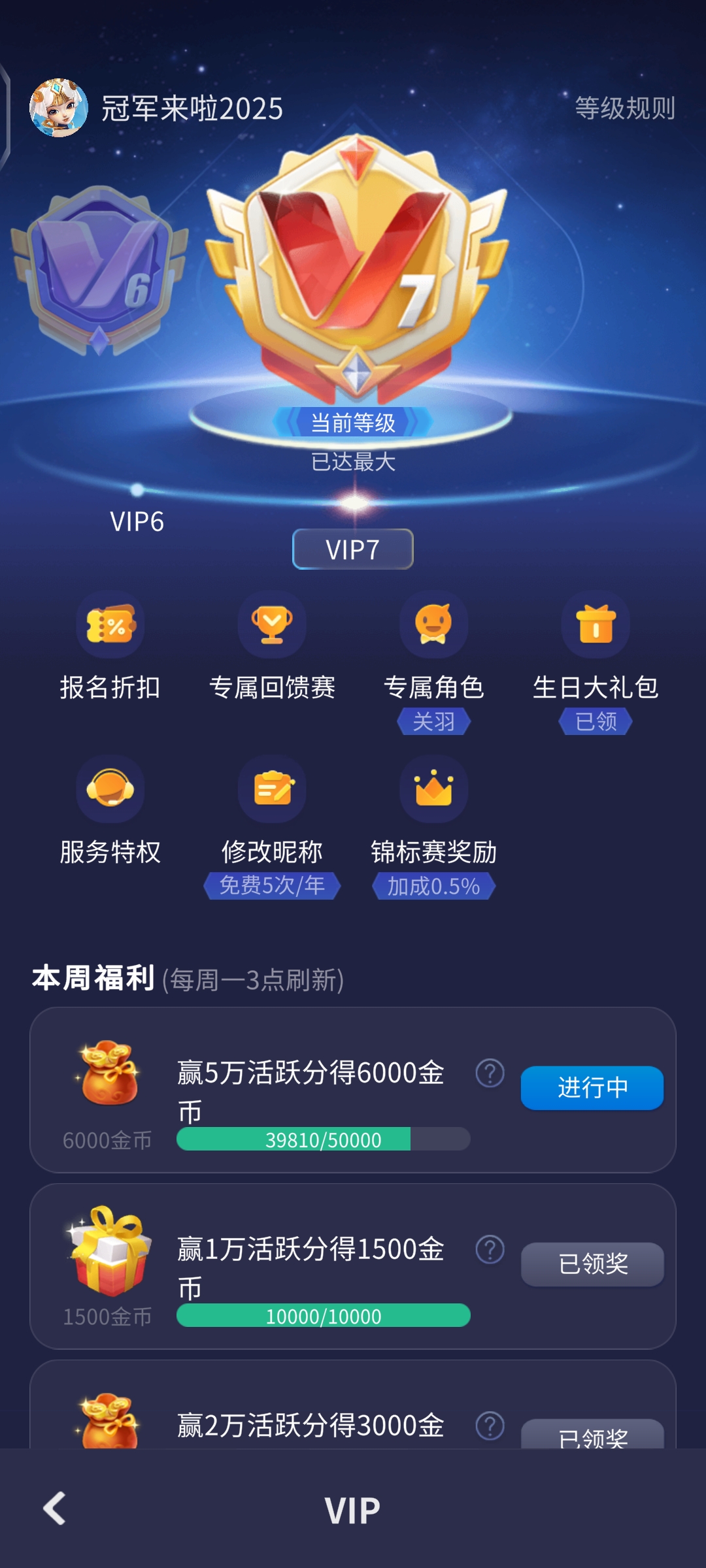Tap 已领奖 on the 1500金币 task
The image size is (706, 1568).
592,1264
